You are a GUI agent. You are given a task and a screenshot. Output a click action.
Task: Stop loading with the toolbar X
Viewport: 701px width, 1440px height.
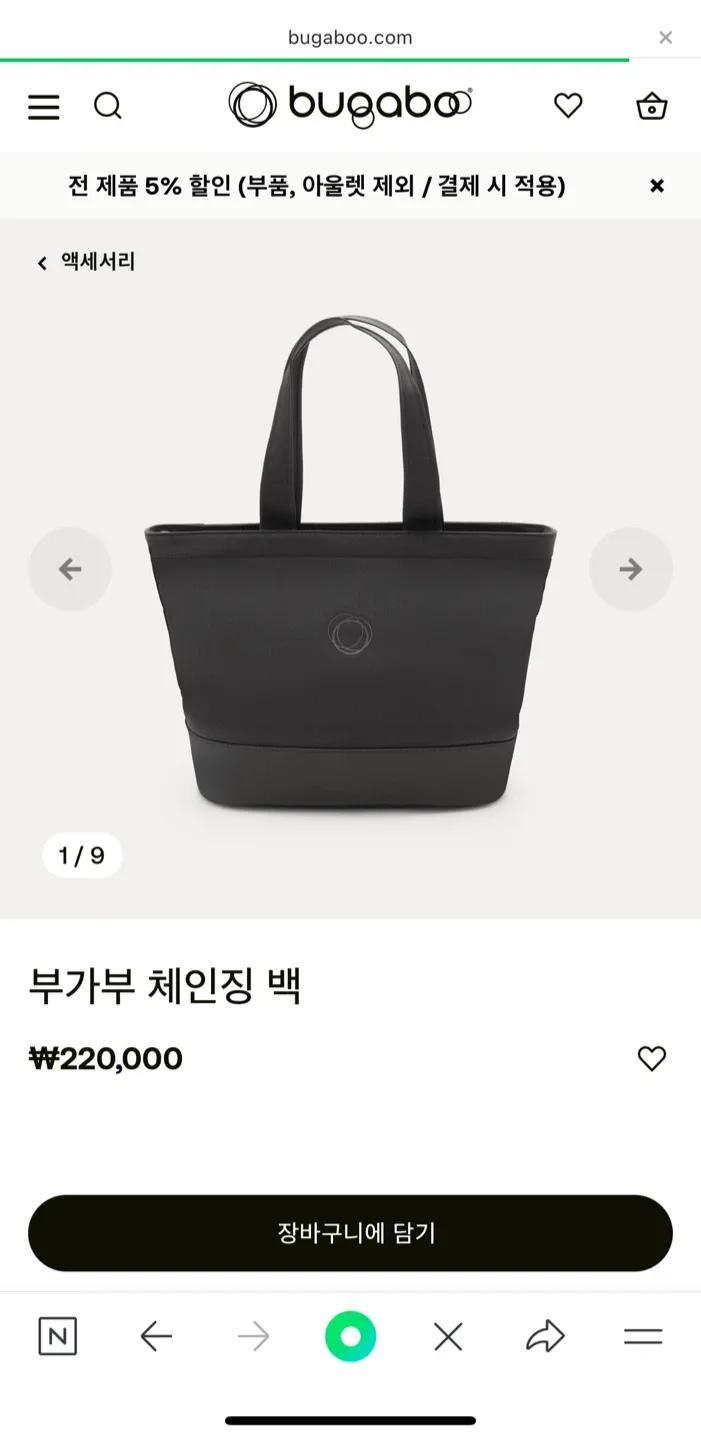pos(448,1336)
